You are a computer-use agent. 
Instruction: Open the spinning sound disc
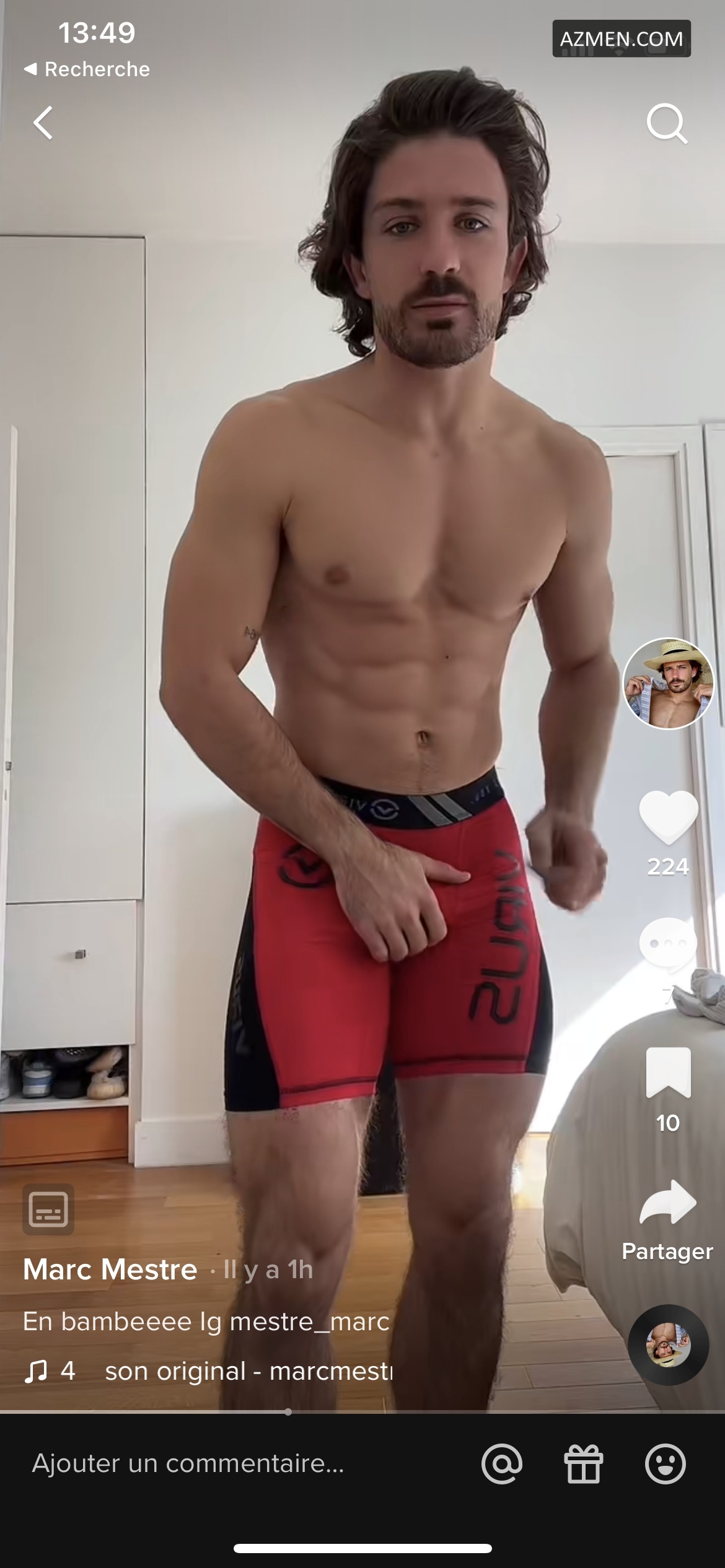(x=668, y=1344)
